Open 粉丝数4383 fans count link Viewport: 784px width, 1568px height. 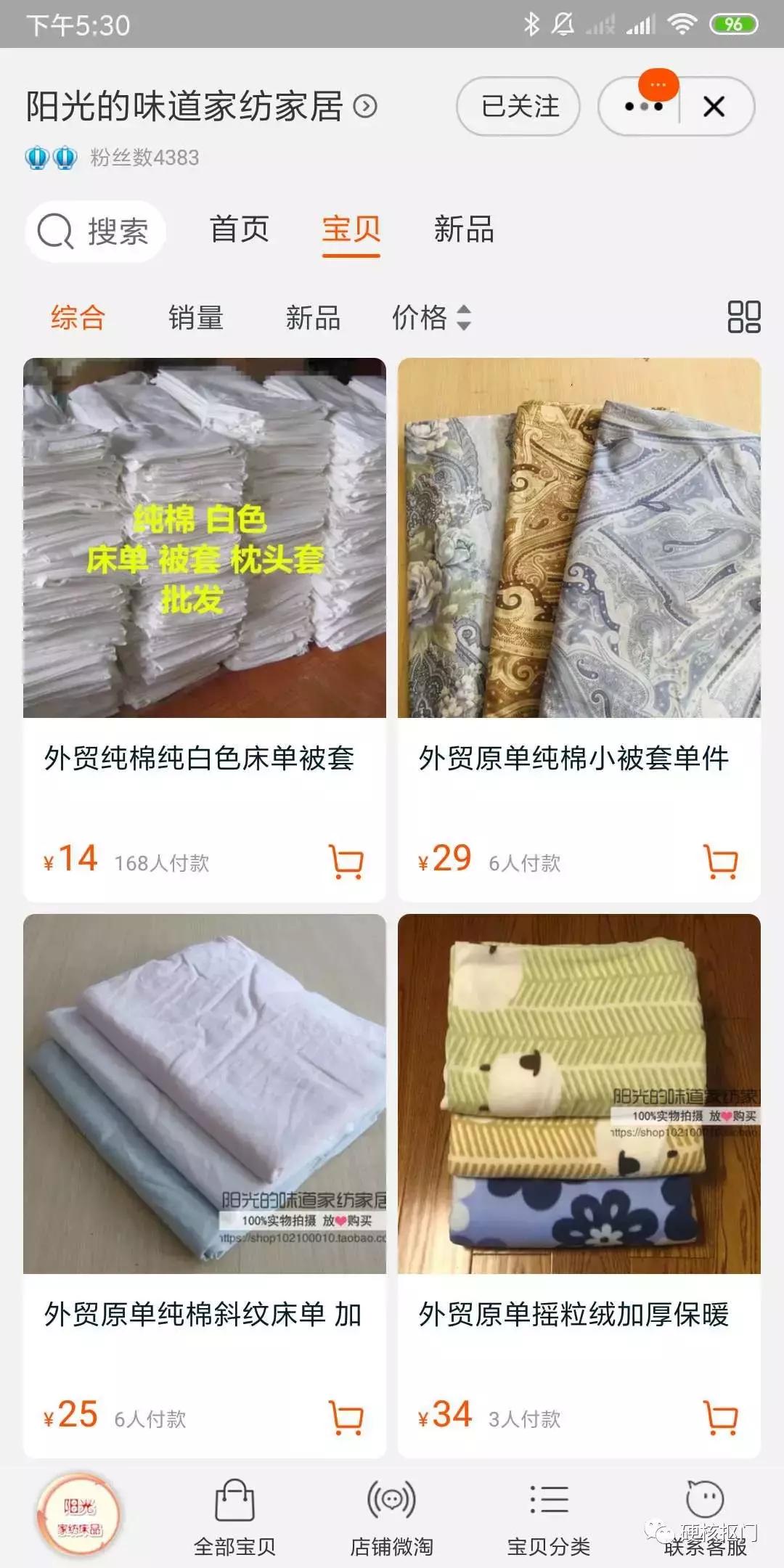145,158
